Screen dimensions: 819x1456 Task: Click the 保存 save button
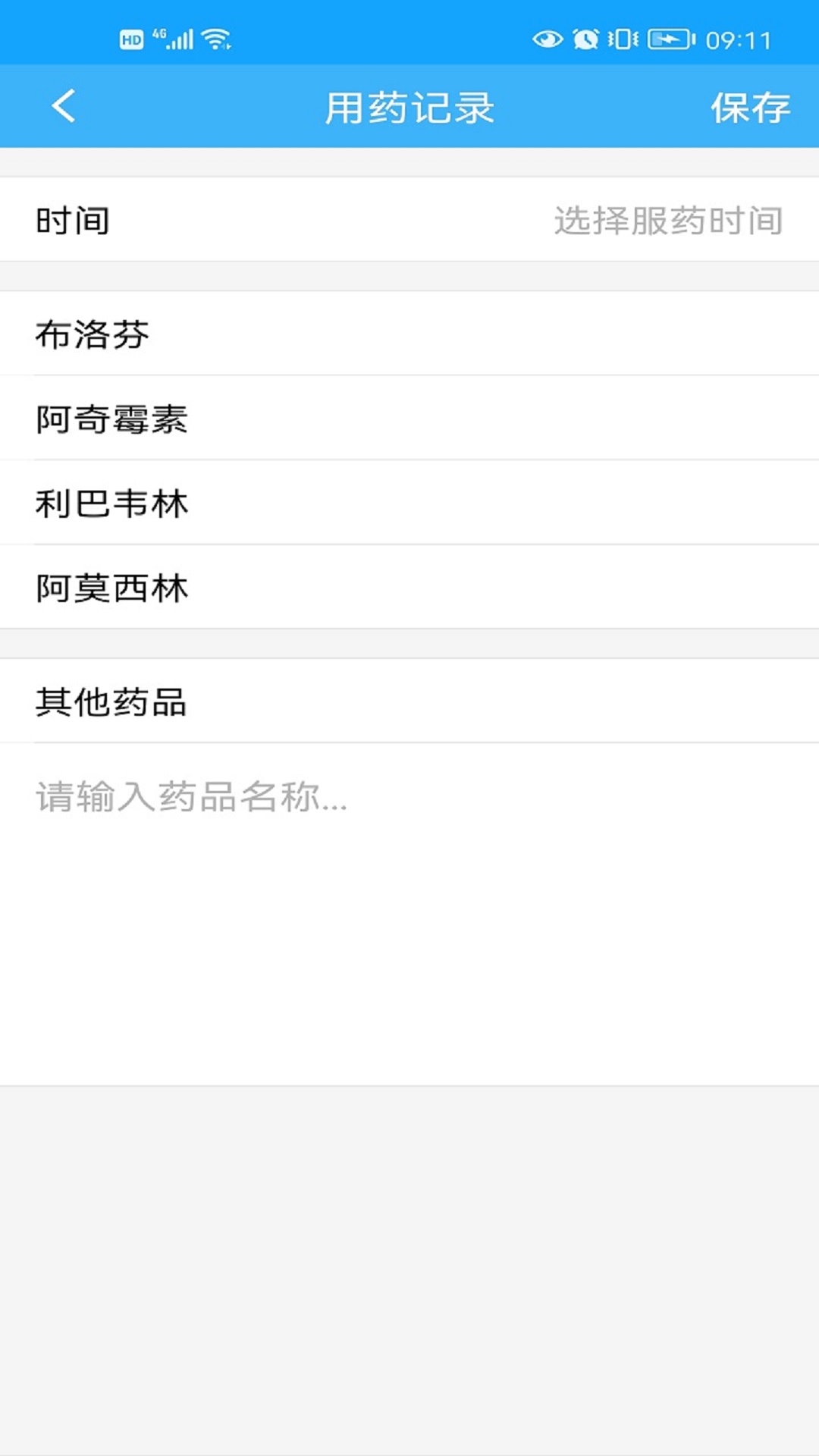(x=751, y=106)
